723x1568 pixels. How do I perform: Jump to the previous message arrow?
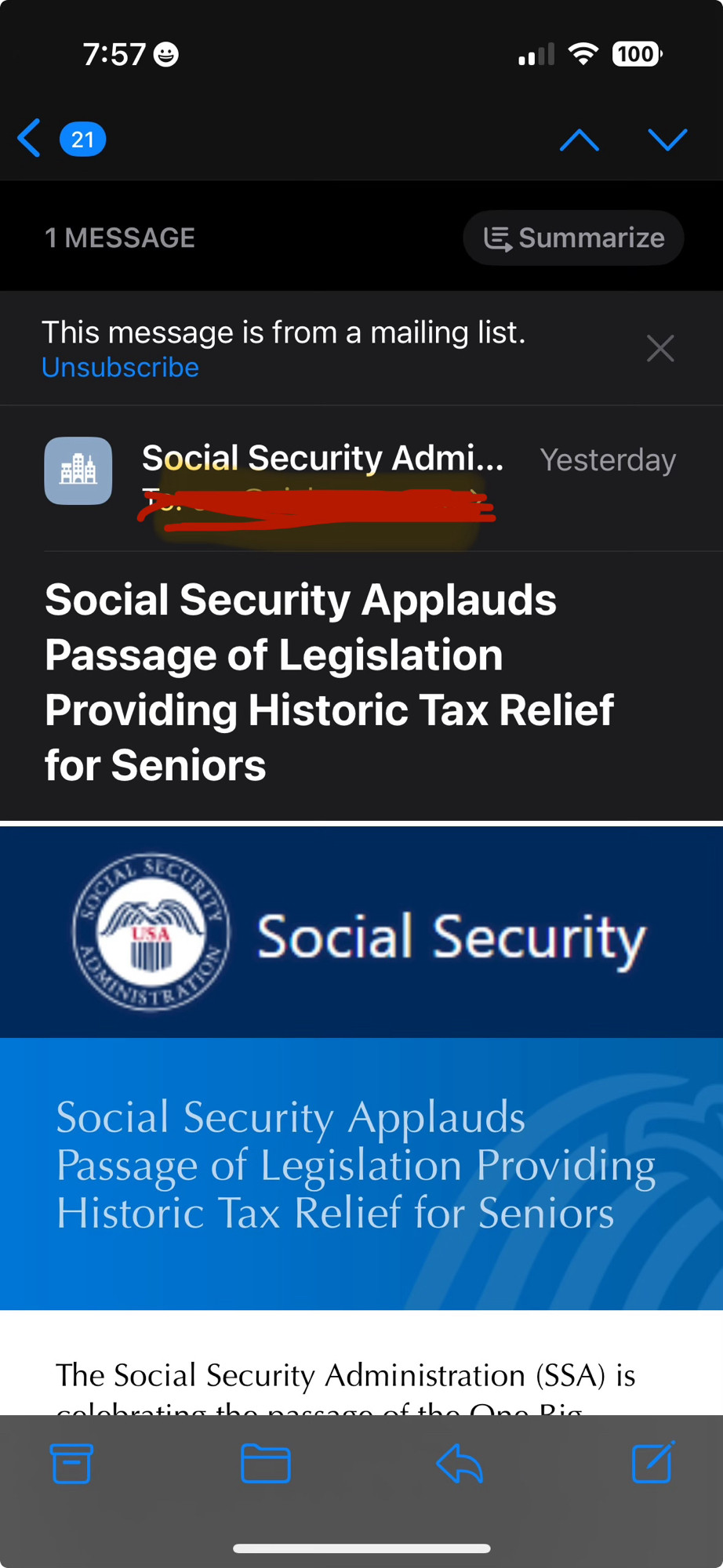[x=579, y=140]
